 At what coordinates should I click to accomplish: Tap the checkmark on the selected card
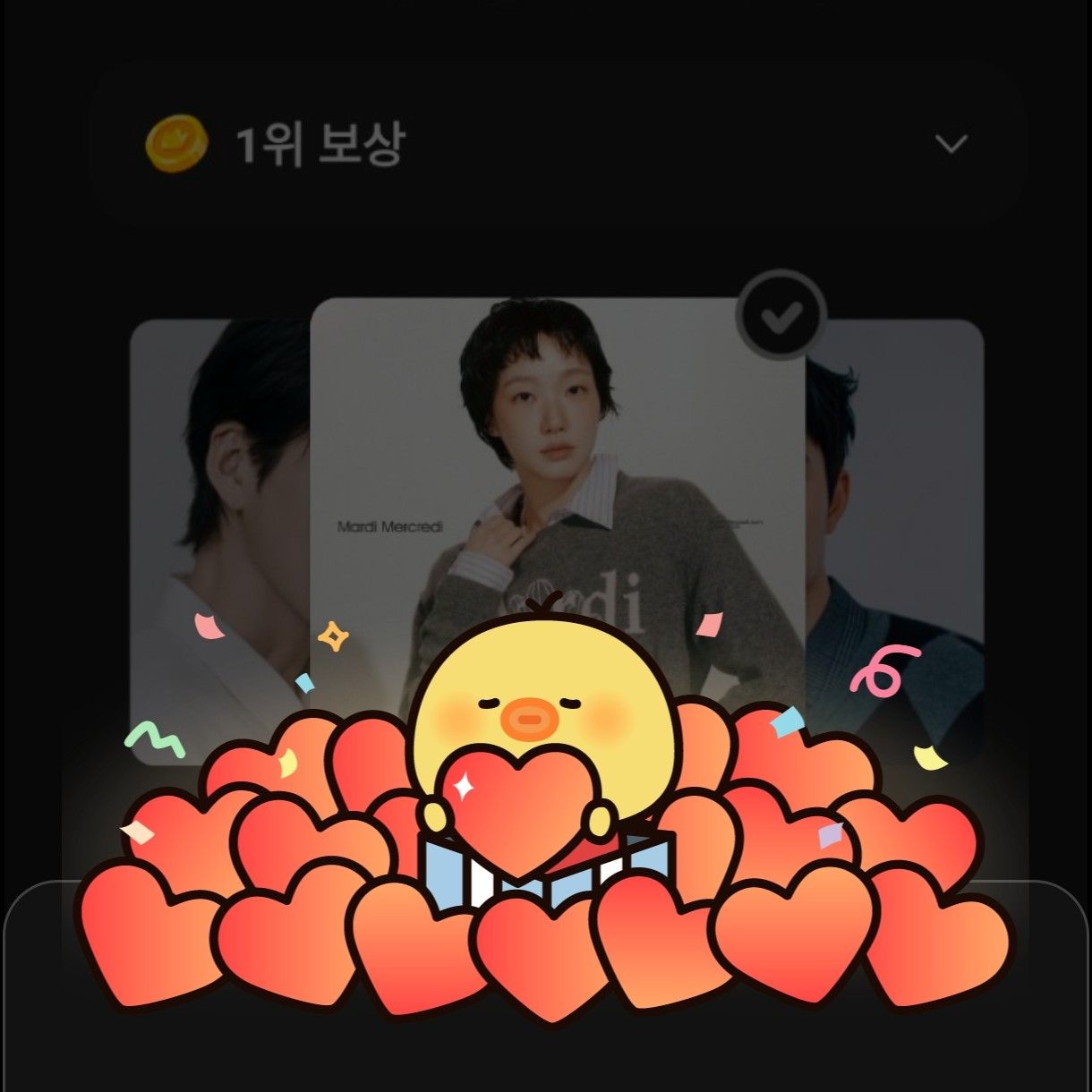pyautogui.click(x=781, y=315)
